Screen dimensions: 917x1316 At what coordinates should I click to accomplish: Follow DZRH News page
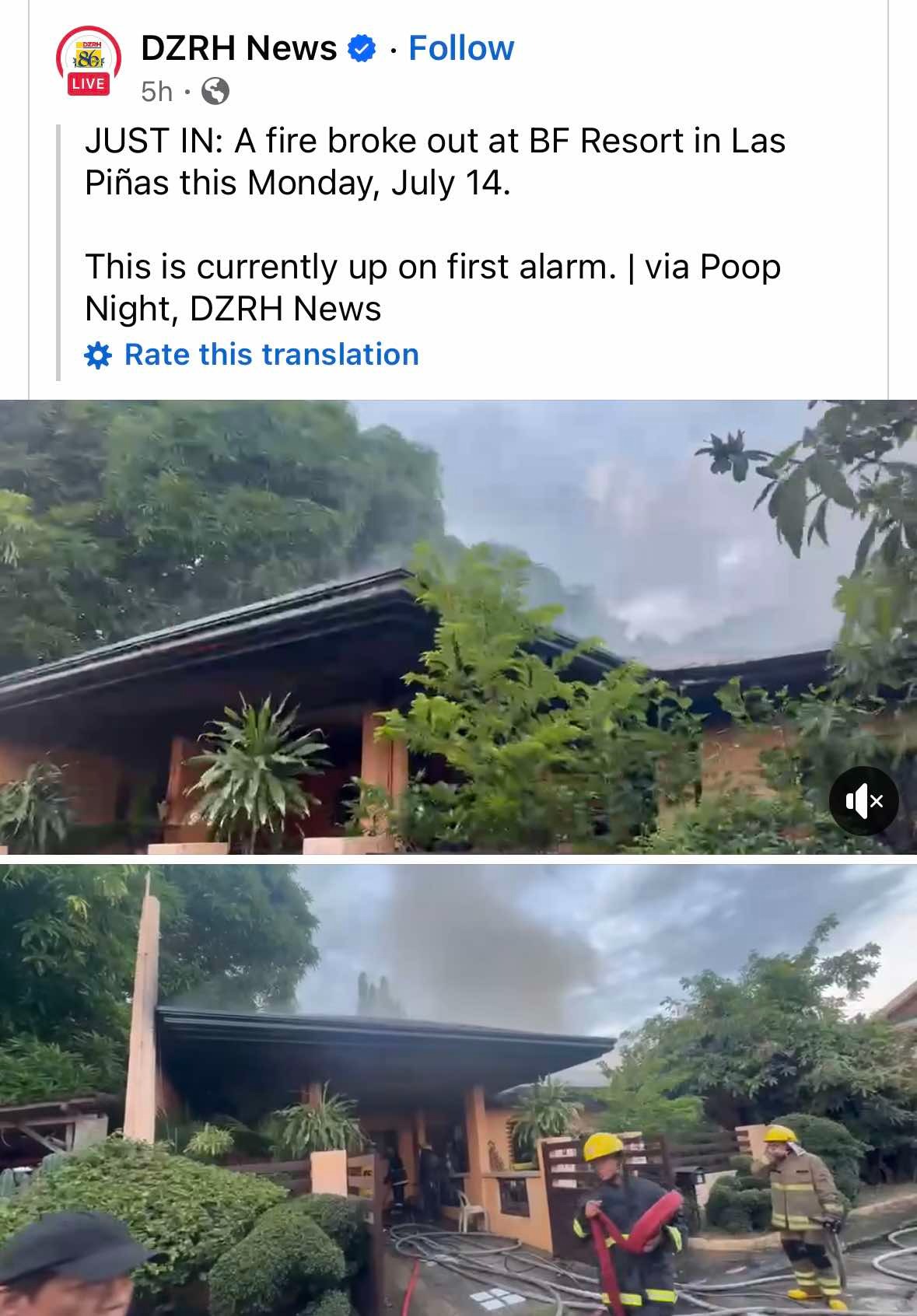[x=460, y=48]
